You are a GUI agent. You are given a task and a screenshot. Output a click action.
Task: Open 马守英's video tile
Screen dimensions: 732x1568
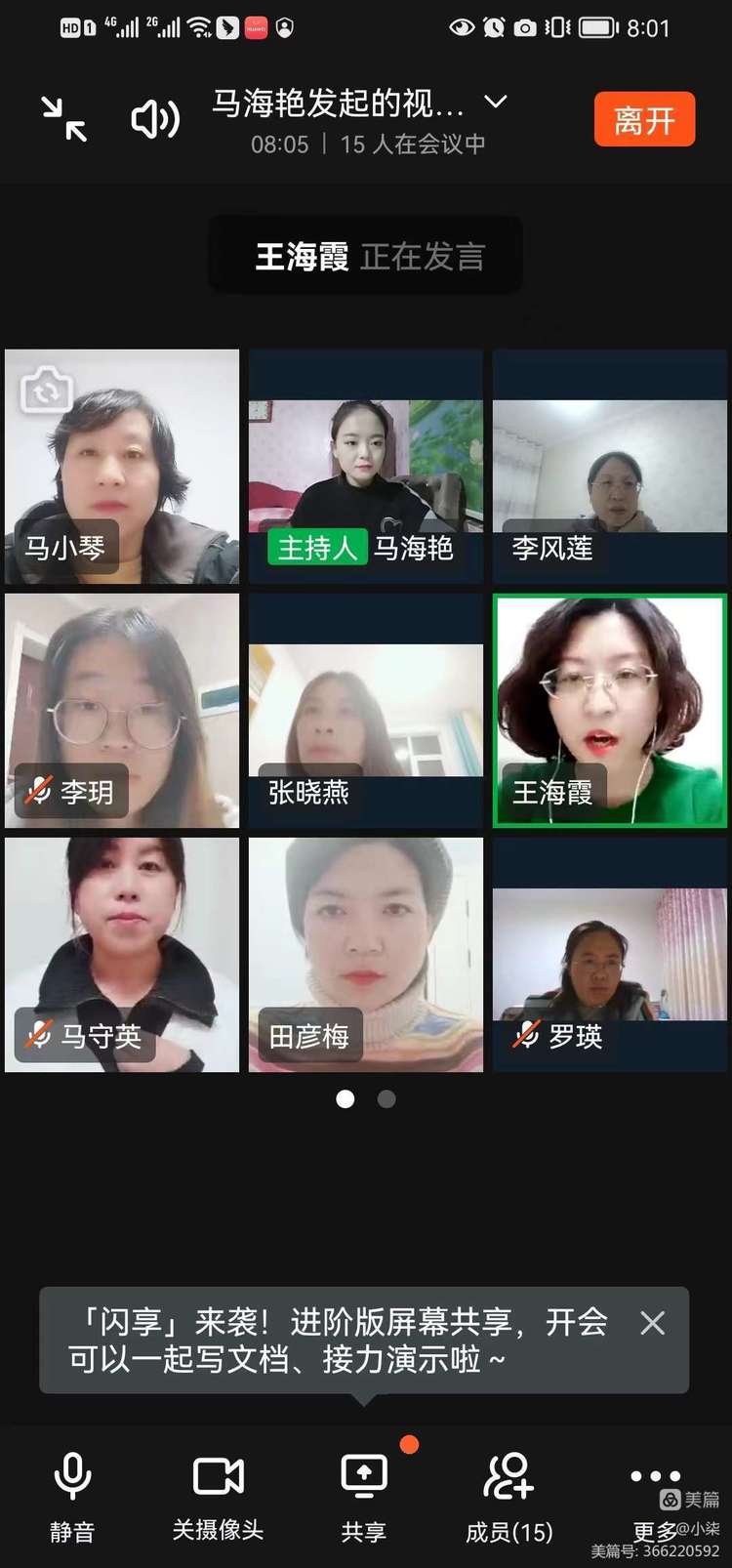pyautogui.click(x=122, y=955)
